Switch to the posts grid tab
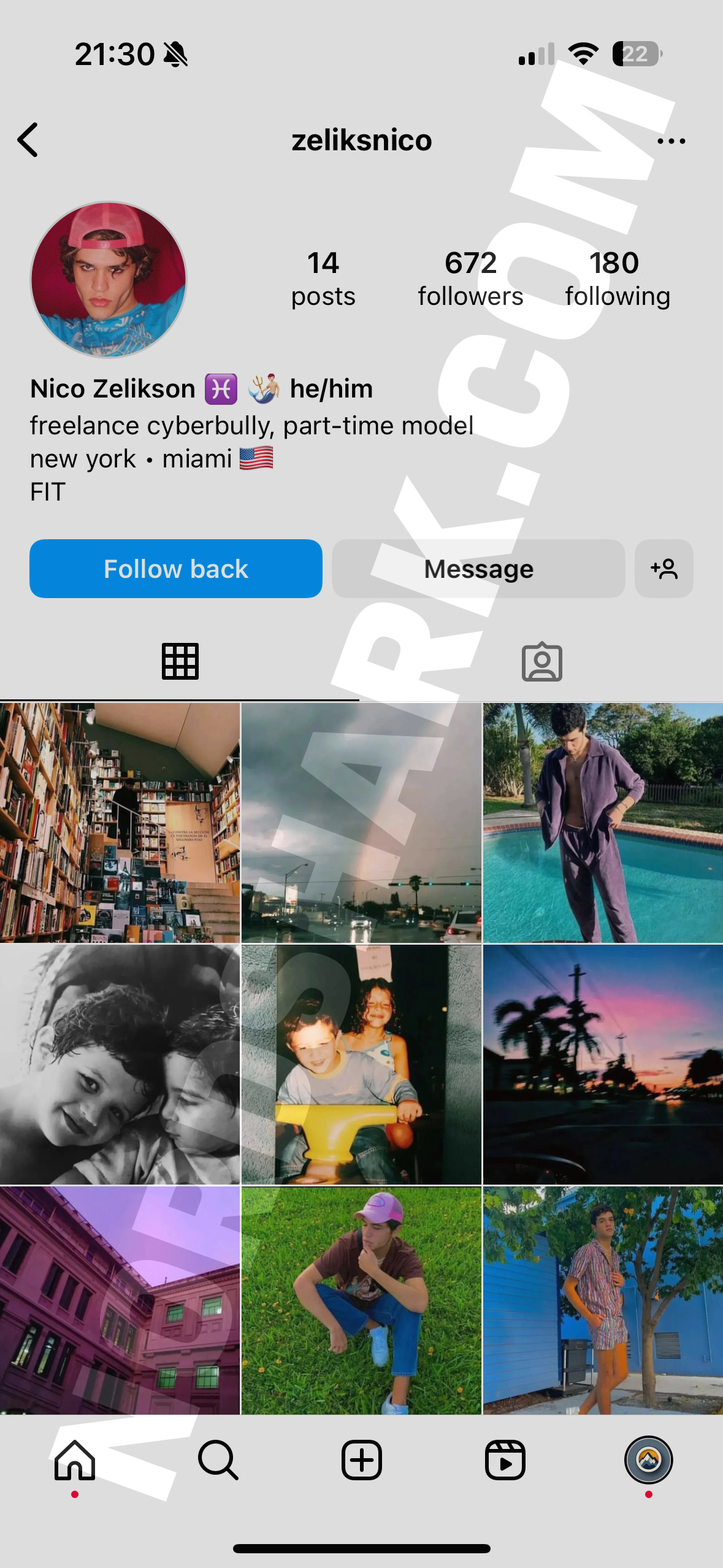This screenshot has height=1568, width=723. [x=180, y=661]
